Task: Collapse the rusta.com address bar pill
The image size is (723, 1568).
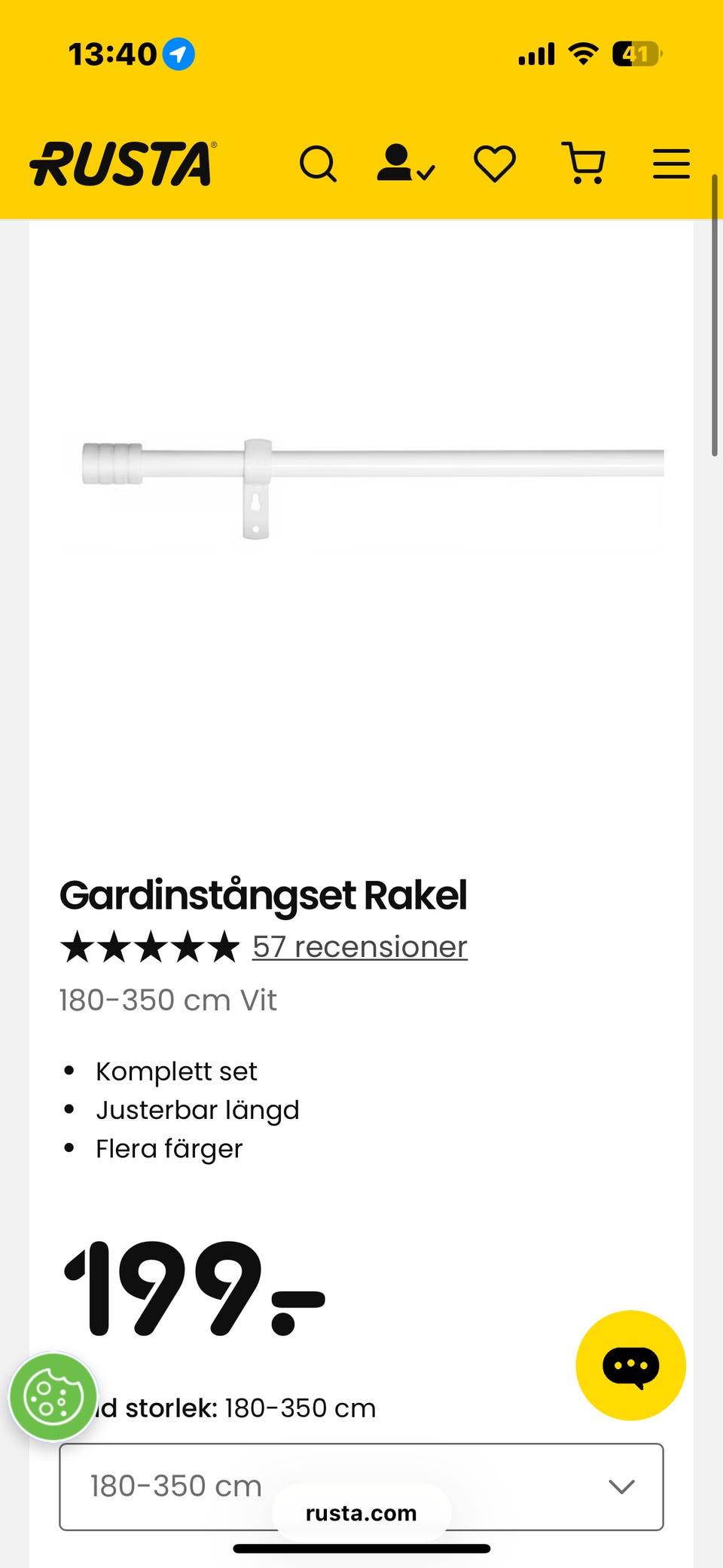Action: (361, 1512)
